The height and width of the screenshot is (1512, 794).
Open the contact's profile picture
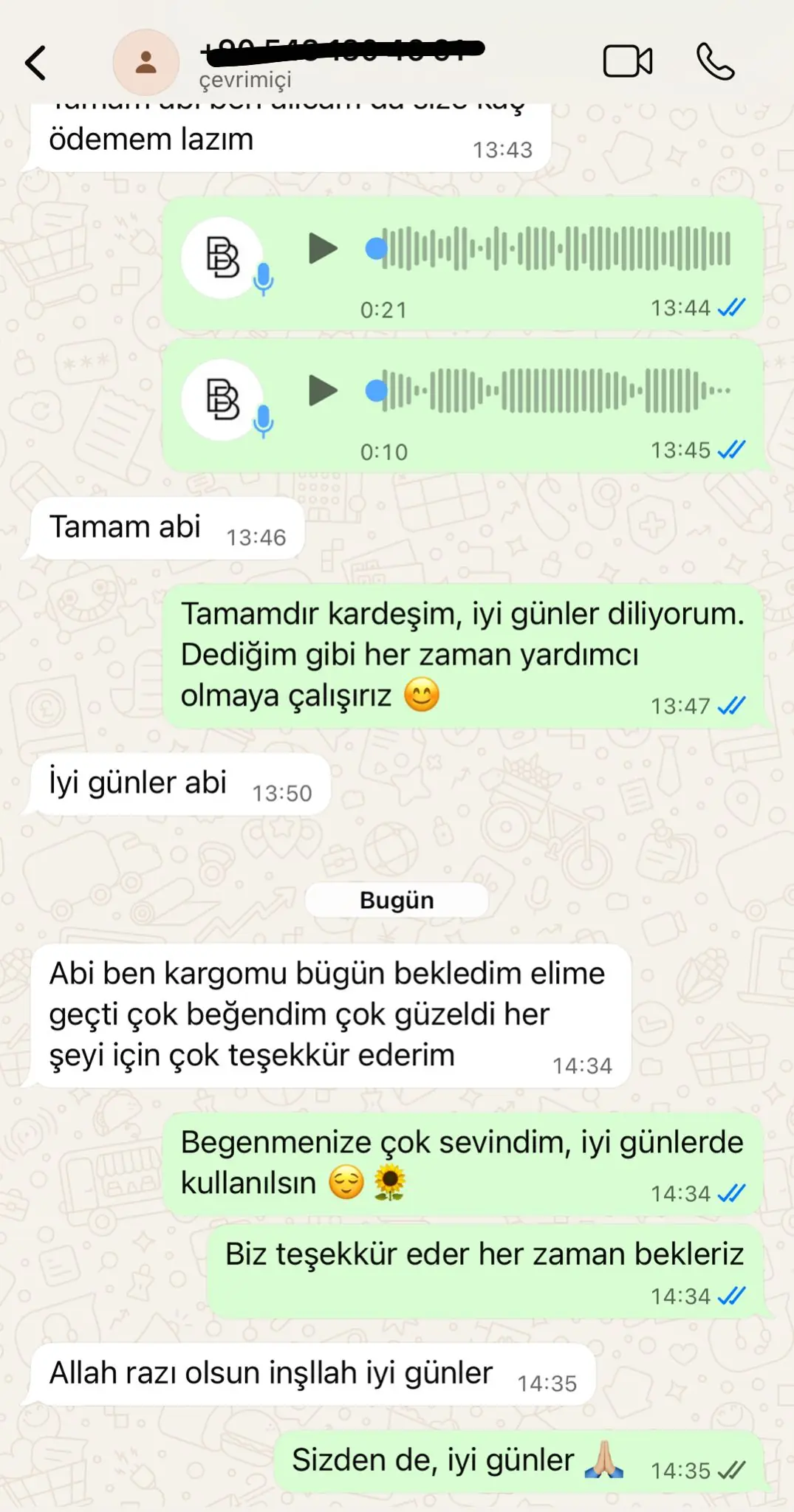[146, 63]
